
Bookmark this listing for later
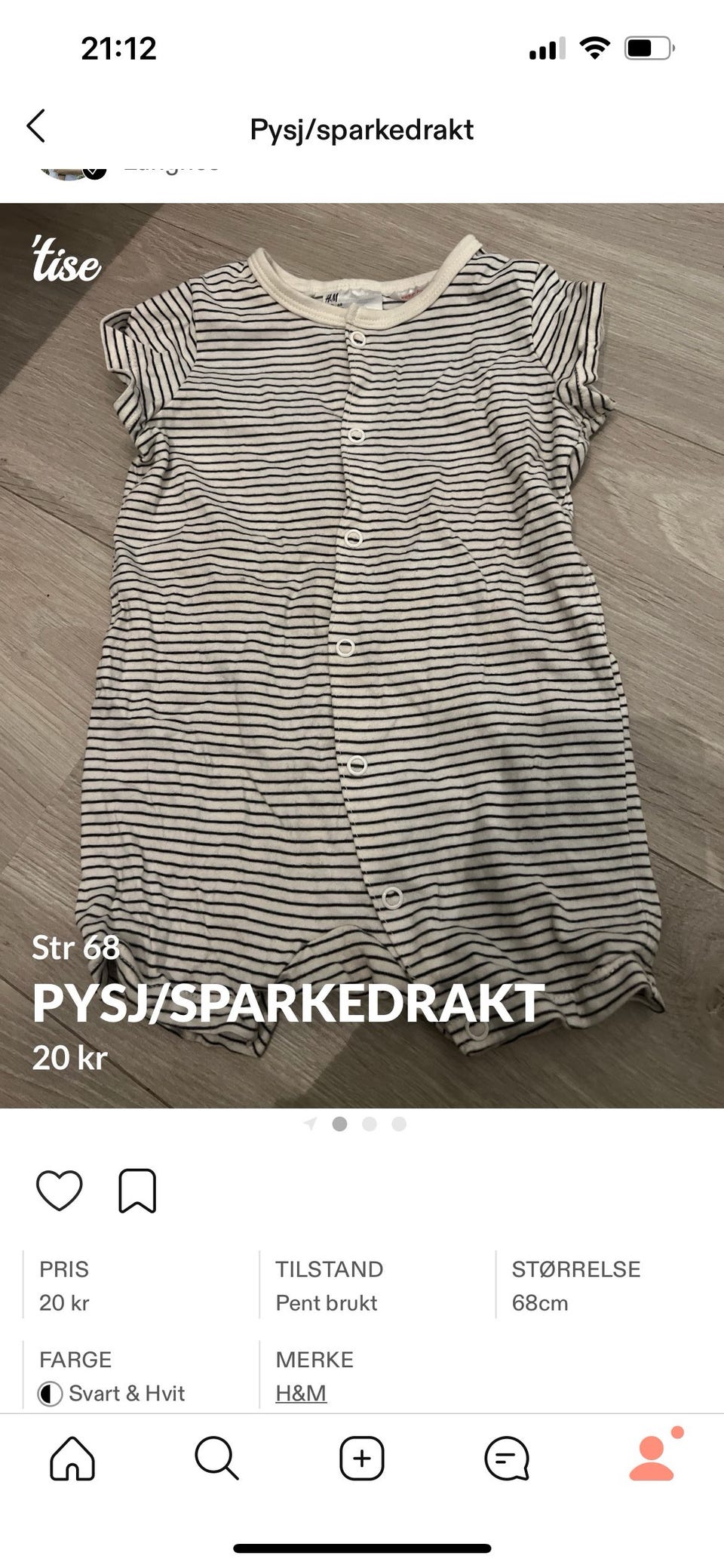coord(137,1191)
